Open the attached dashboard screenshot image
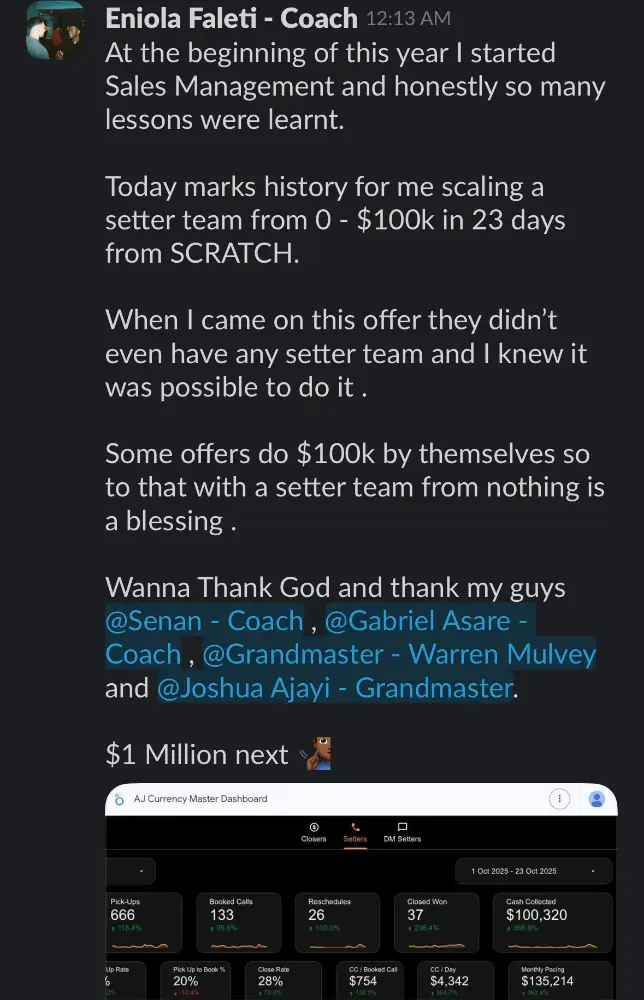Image resolution: width=644 pixels, height=1000 pixels. coord(360,890)
